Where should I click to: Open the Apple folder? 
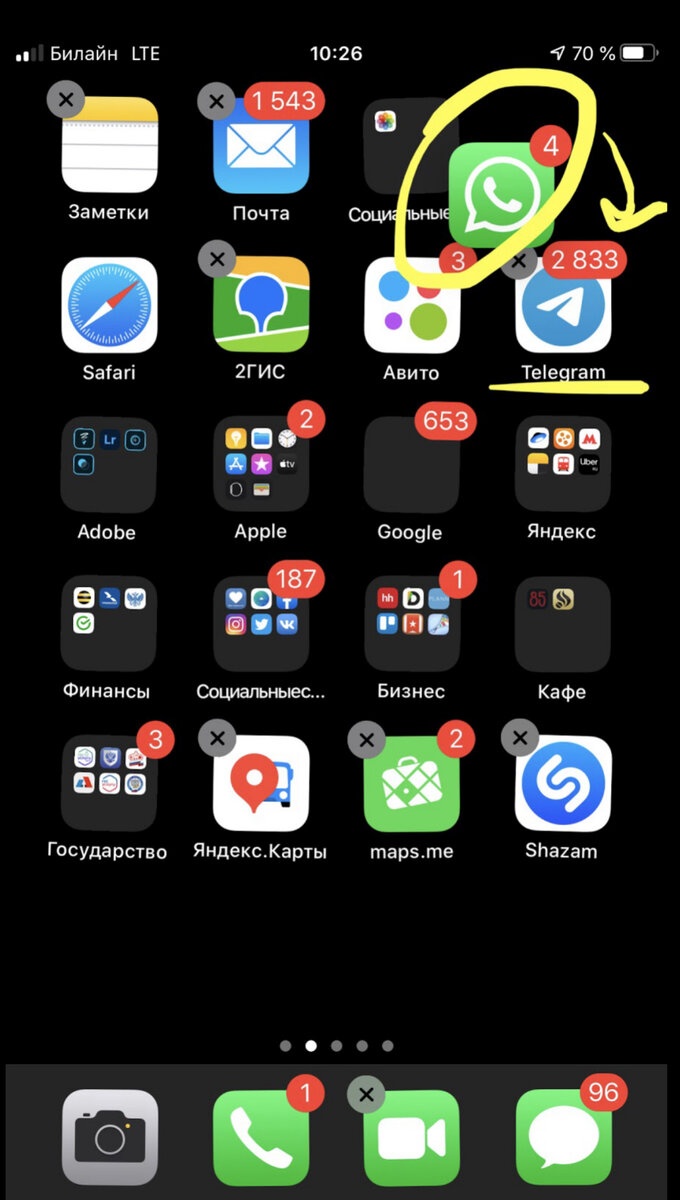[x=261, y=465]
